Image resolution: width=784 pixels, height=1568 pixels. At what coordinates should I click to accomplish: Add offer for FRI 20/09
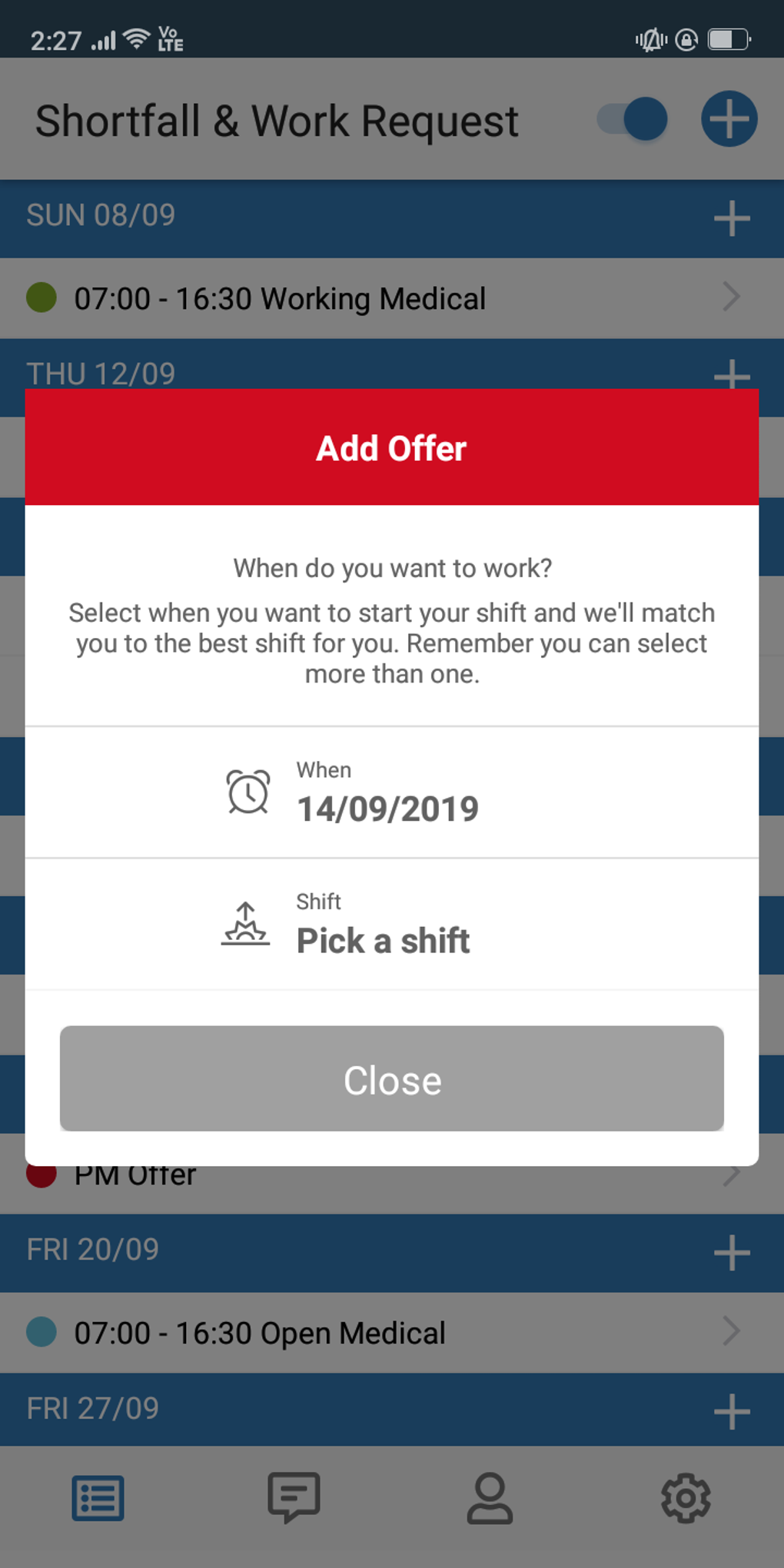[731, 1253]
